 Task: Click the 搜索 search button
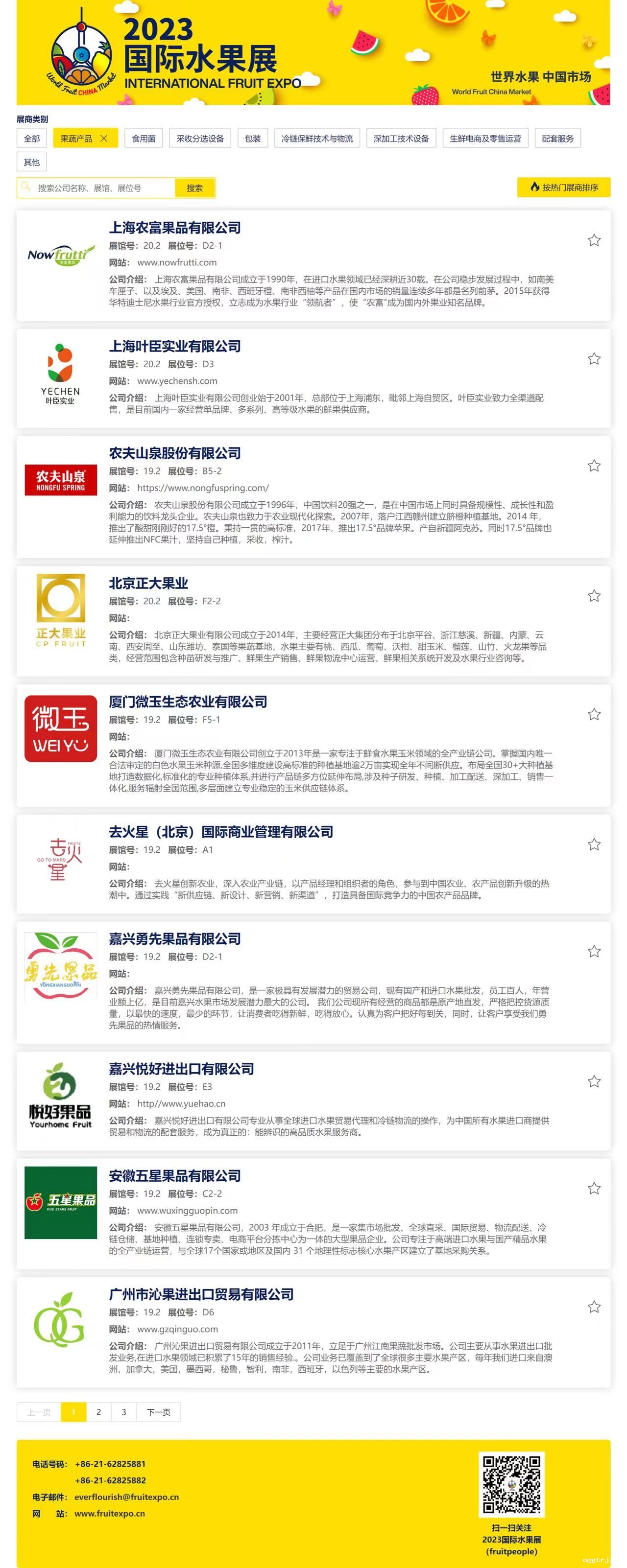coord(195,188)
